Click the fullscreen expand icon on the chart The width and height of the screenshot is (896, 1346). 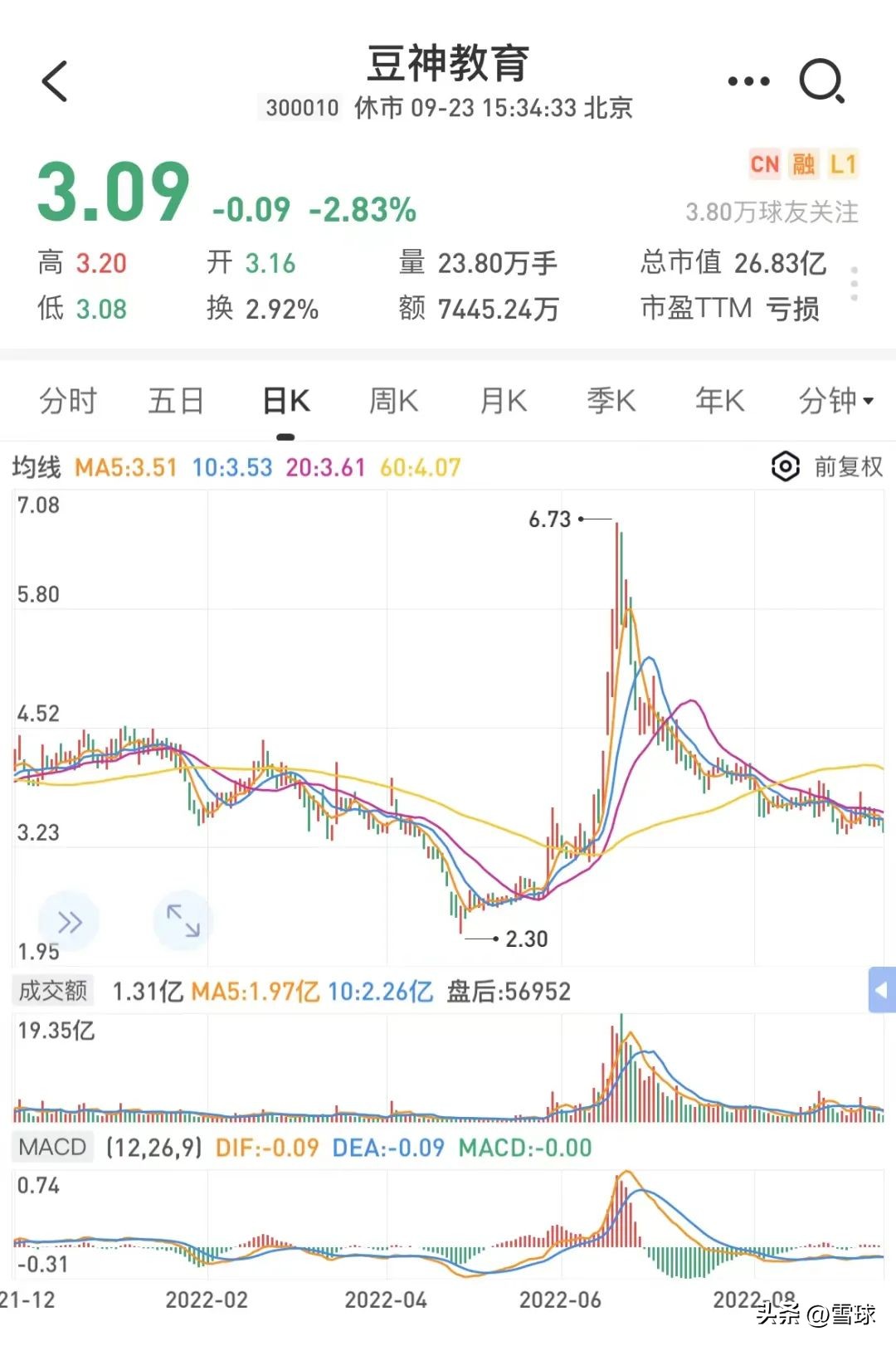(183, 920)
